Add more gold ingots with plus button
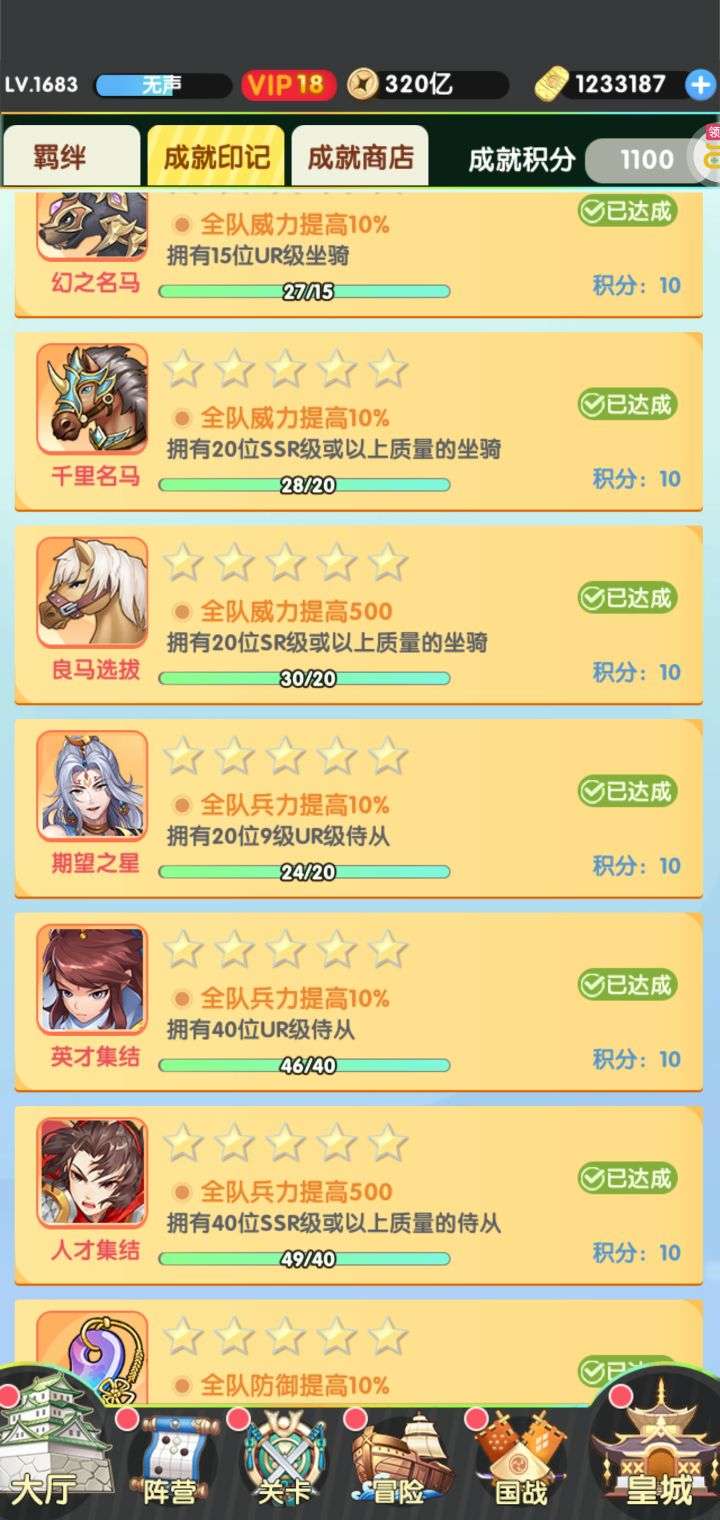Viewport: 720px width, 1520px height. (700, 85)
